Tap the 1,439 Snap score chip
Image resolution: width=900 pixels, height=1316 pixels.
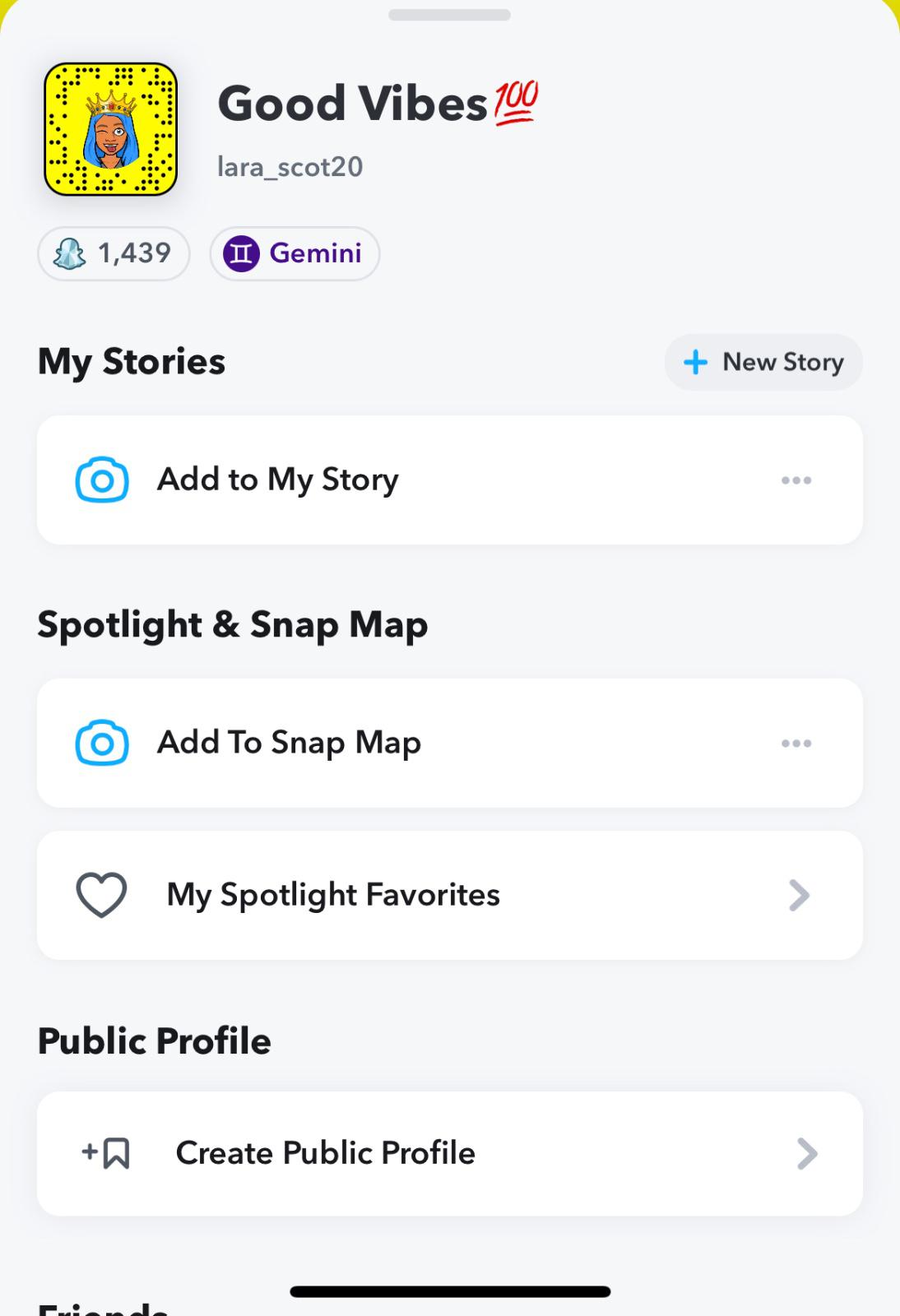(114, 253)
